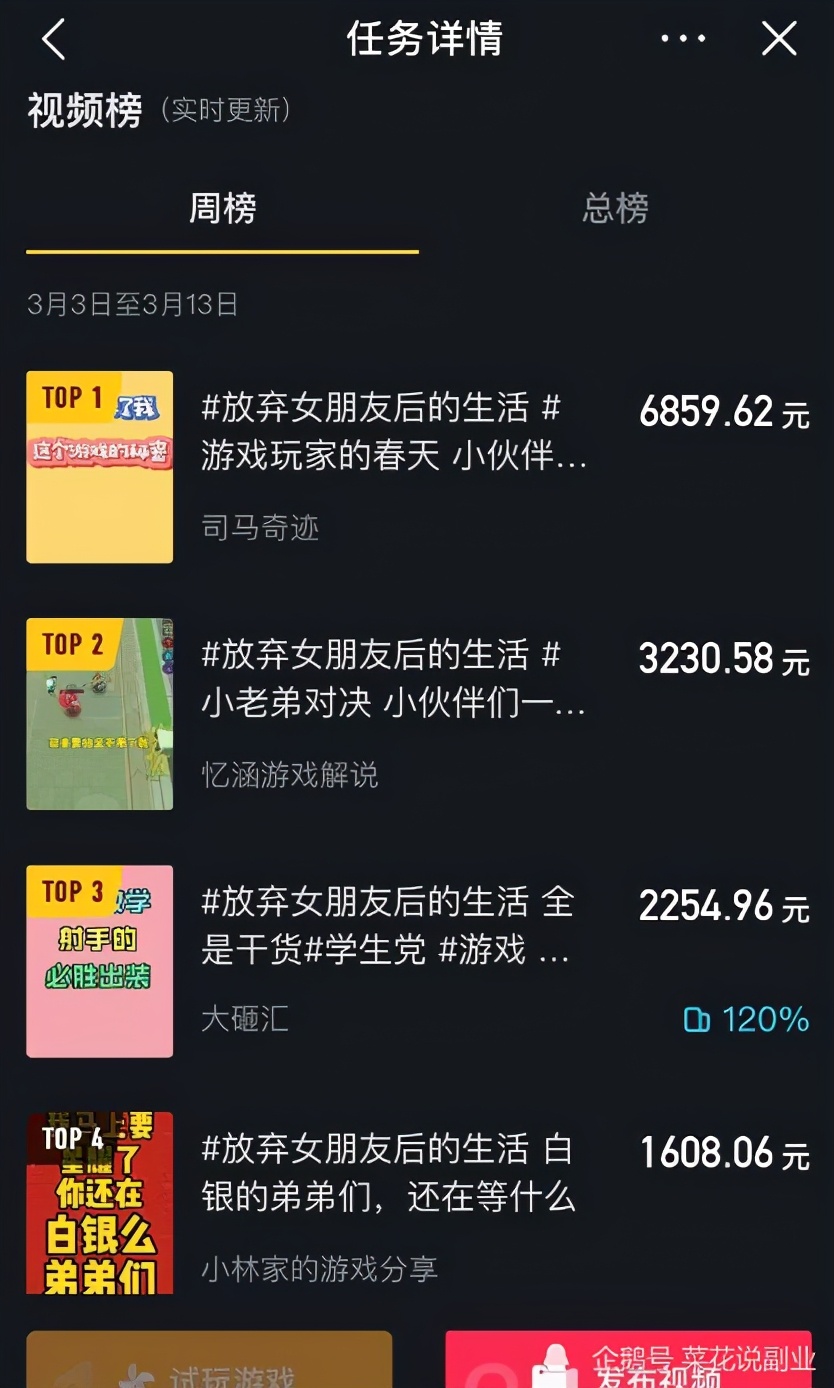Tap the back arrow to return
This screenshot has height=1388, width=834.
(52, 39)
